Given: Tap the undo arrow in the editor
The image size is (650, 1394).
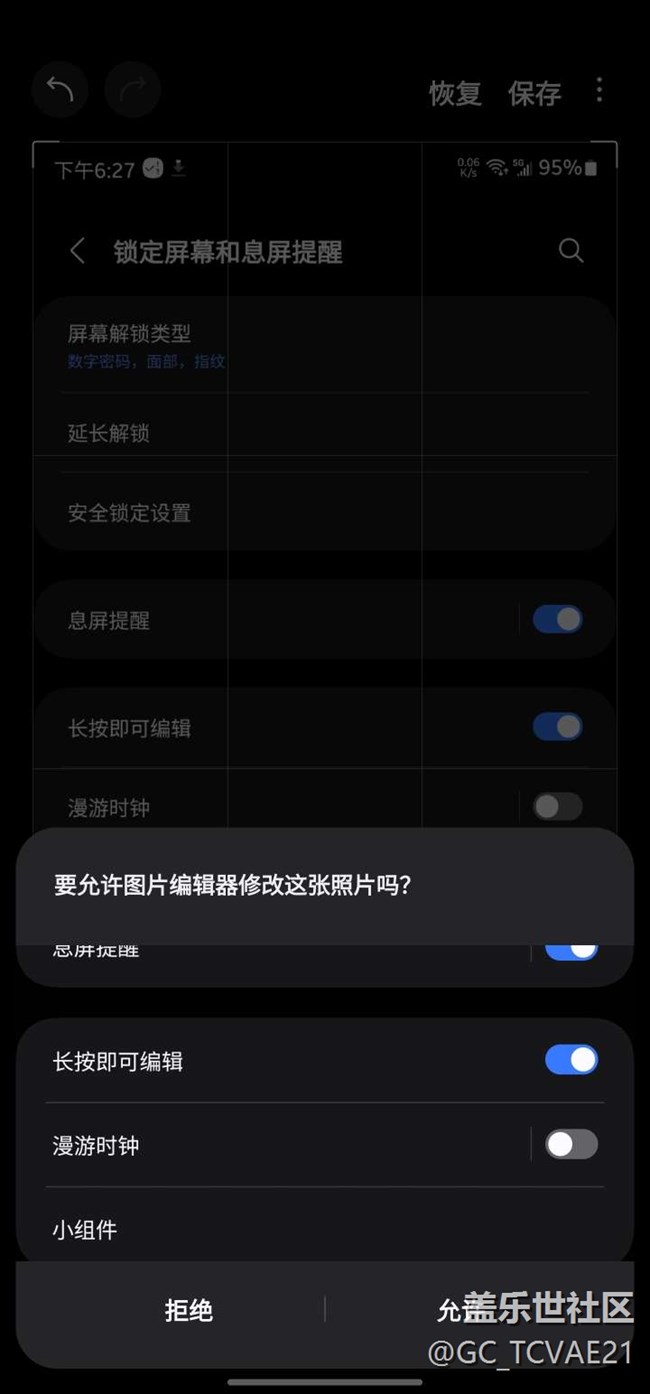Looking at the screenshot, I should (60, 90).
